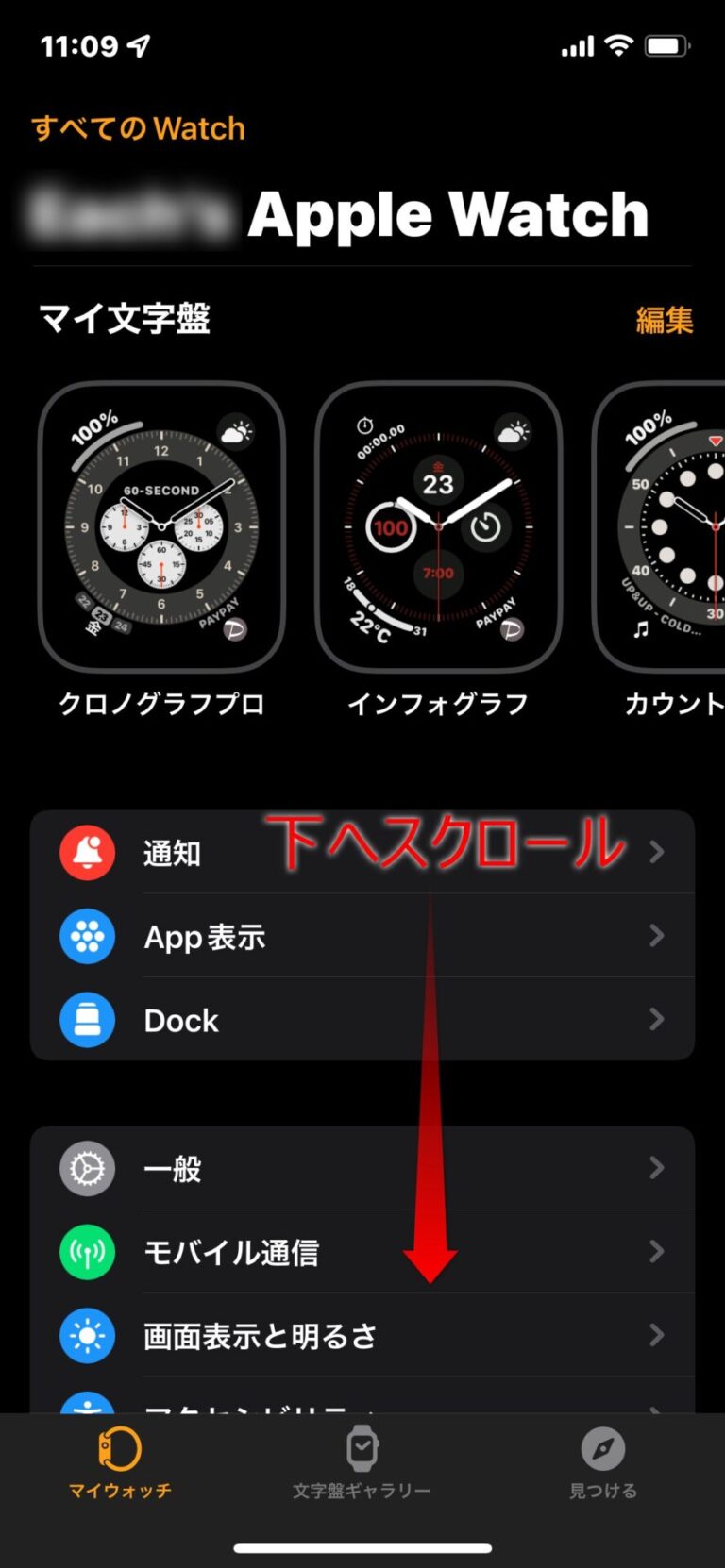Viewport: 725px width, 1568px height.
Task: Select the クロノグラフプロ watch face
Action: pyautogui.click(x=160, y=528)
